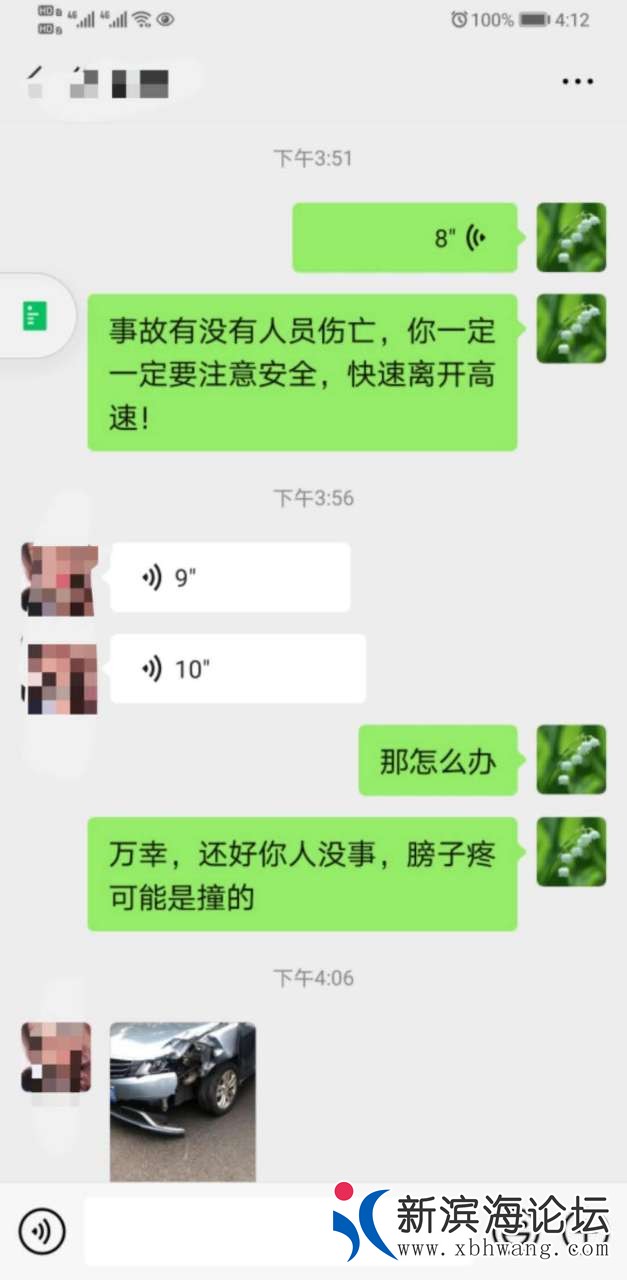Open the contact's avatar next to the car photo
Screen dimensions: 627x1280
(56, 1056)
